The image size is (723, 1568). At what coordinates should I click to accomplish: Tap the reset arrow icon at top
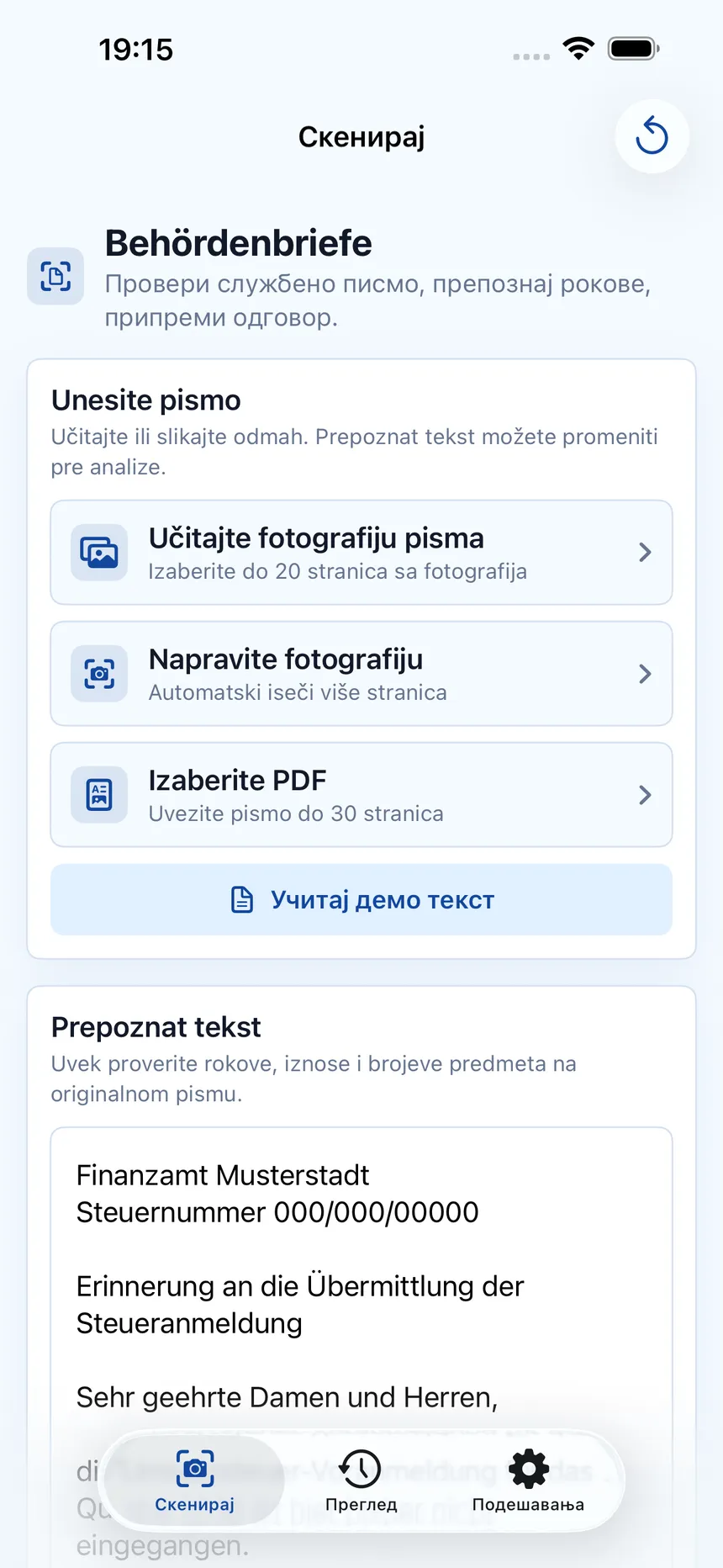652,136
